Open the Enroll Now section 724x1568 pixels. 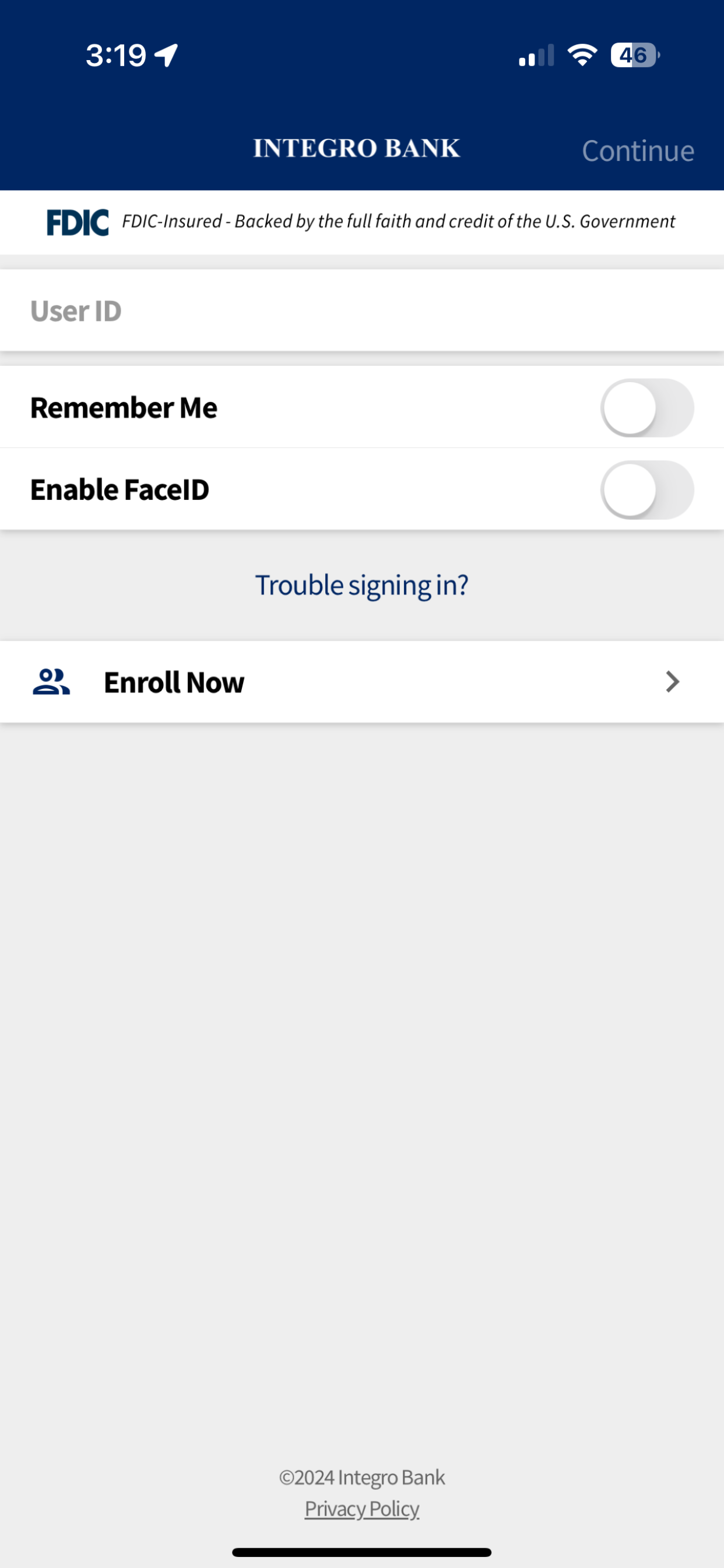tap(173, 682)
